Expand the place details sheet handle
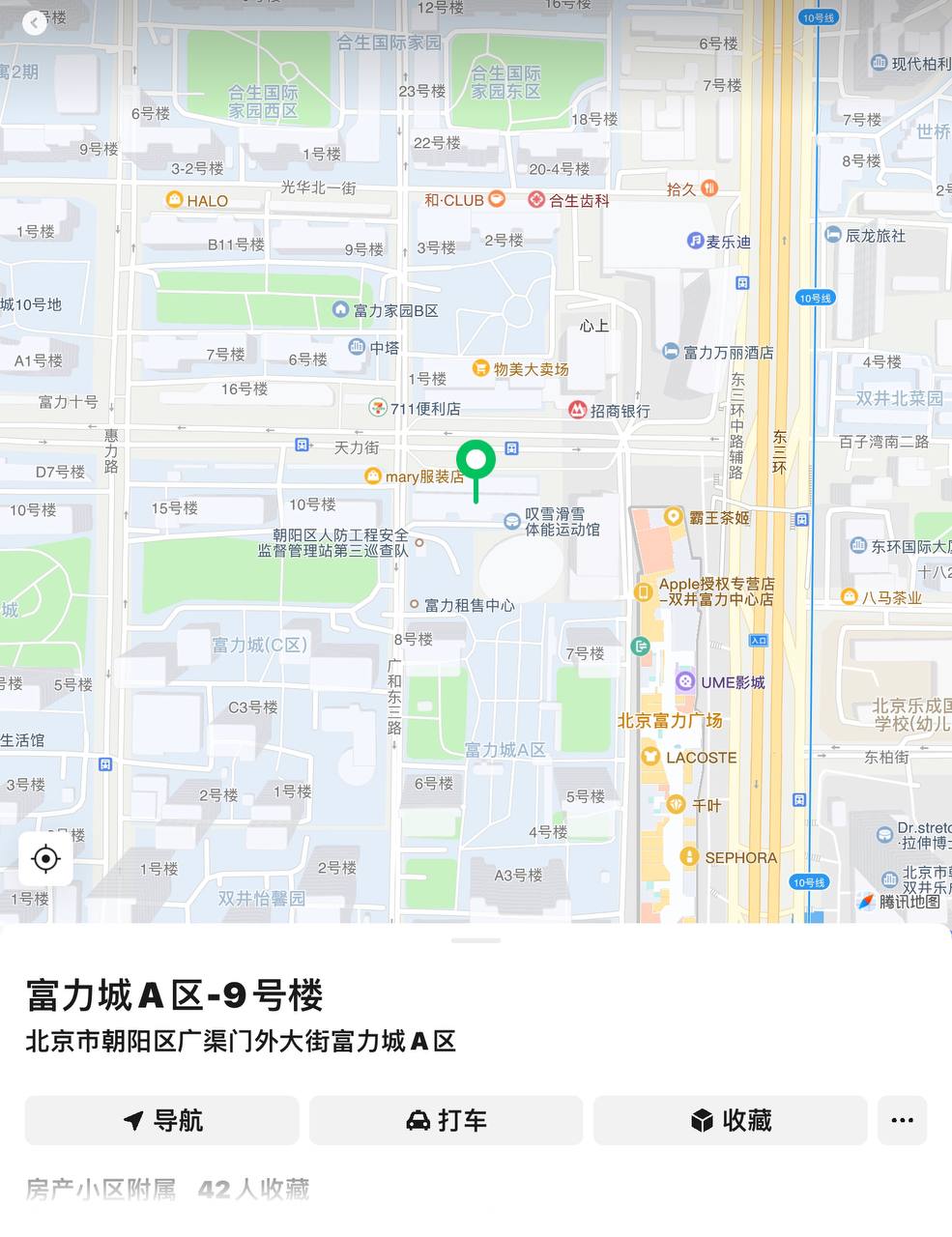Viewport: 952px width, 1237px height. point(476,938)
